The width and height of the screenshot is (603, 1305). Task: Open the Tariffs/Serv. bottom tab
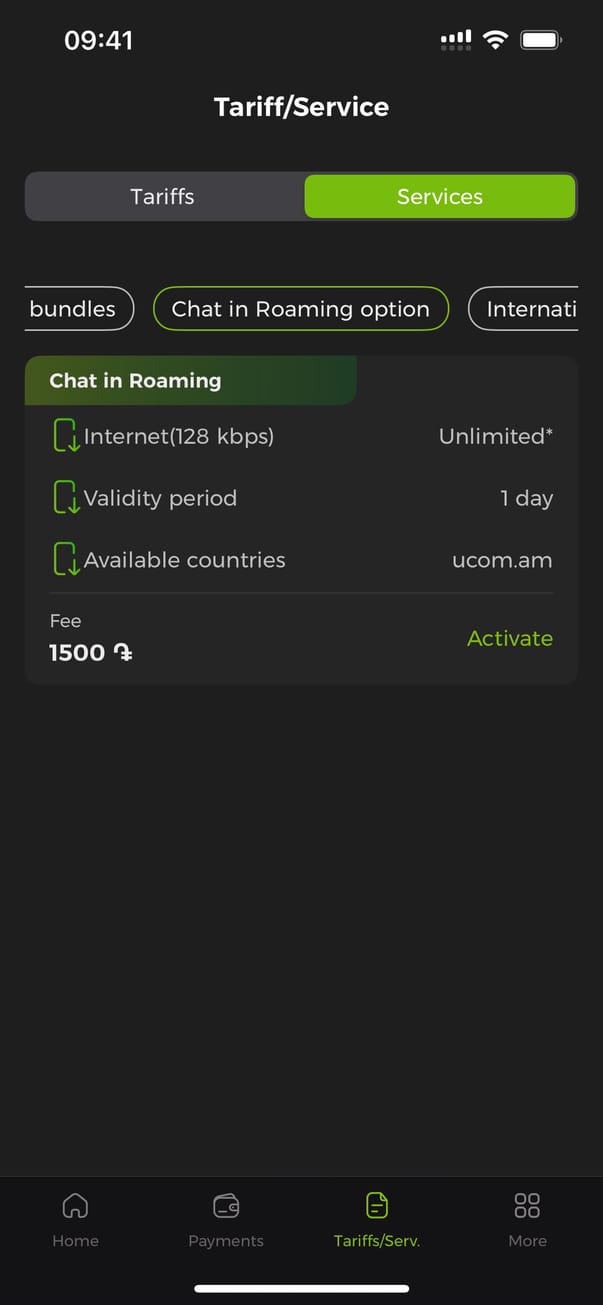click(377, 1219)
